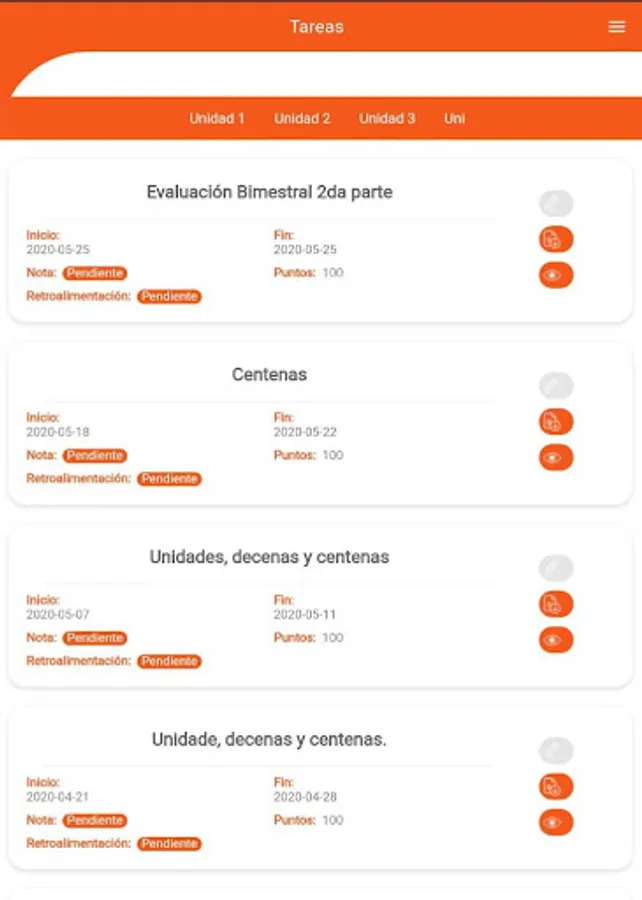642x900 pixels.
Task: View Evaluación Bimestral 2da parte details
Action: pyautogui.click(x=556, y=275)
